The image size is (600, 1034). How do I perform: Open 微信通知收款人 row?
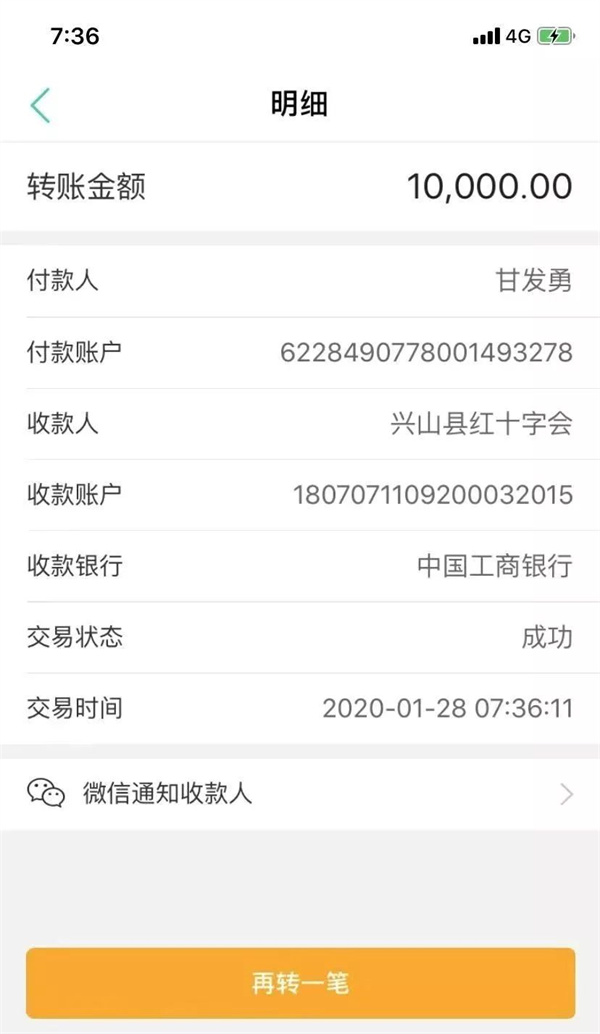300,793
